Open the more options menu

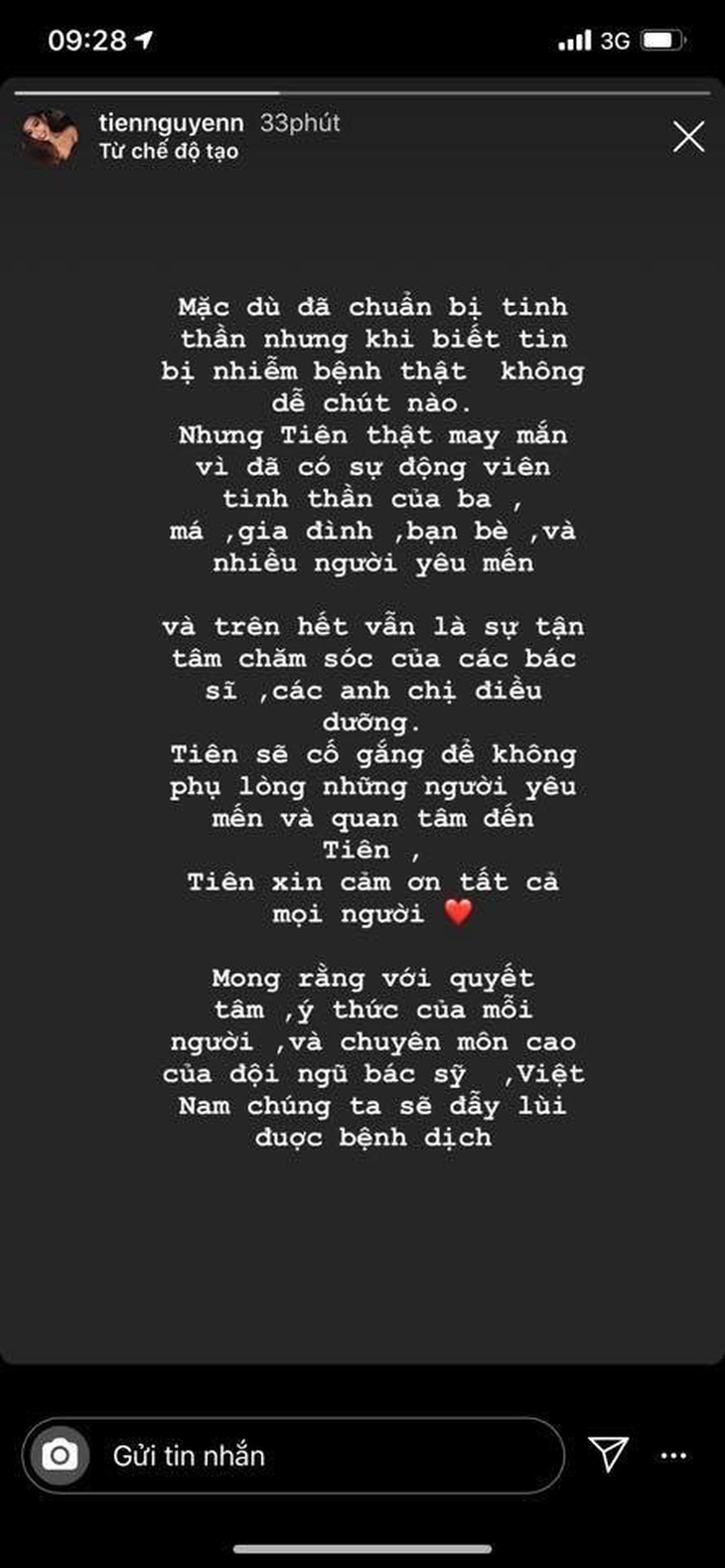673,1456
